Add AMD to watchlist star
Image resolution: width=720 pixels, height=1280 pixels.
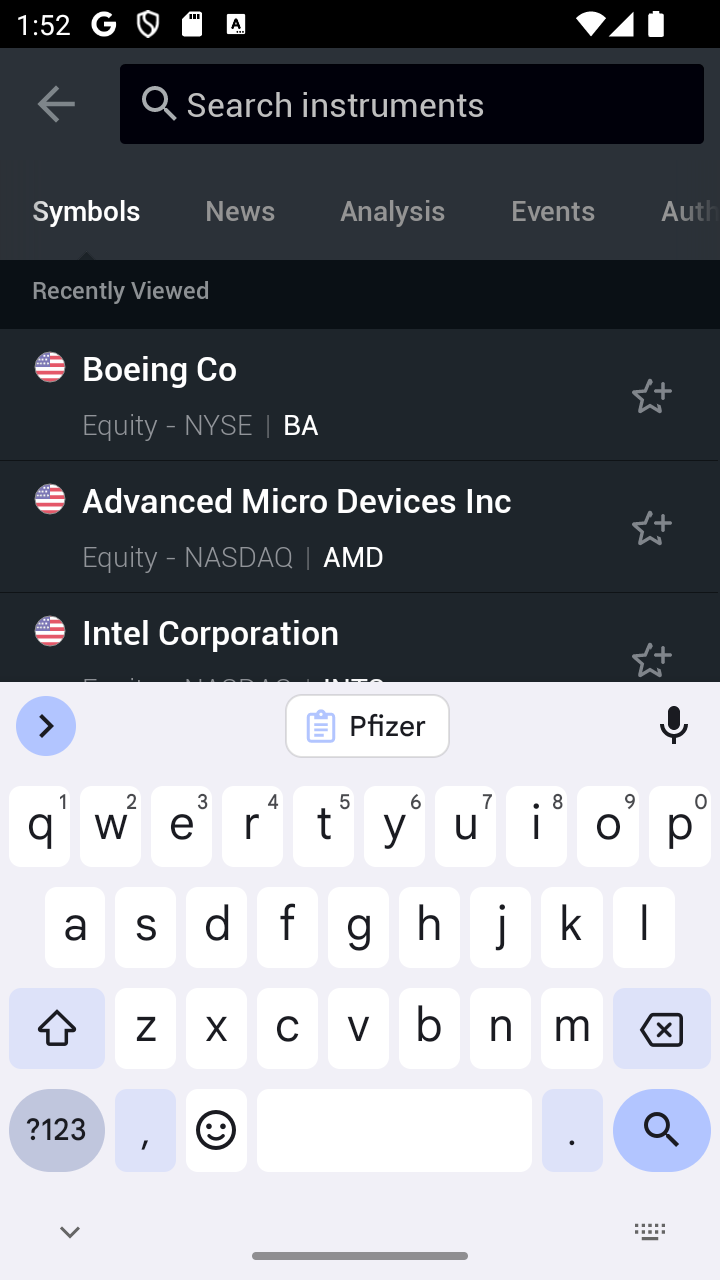[652, 528]
